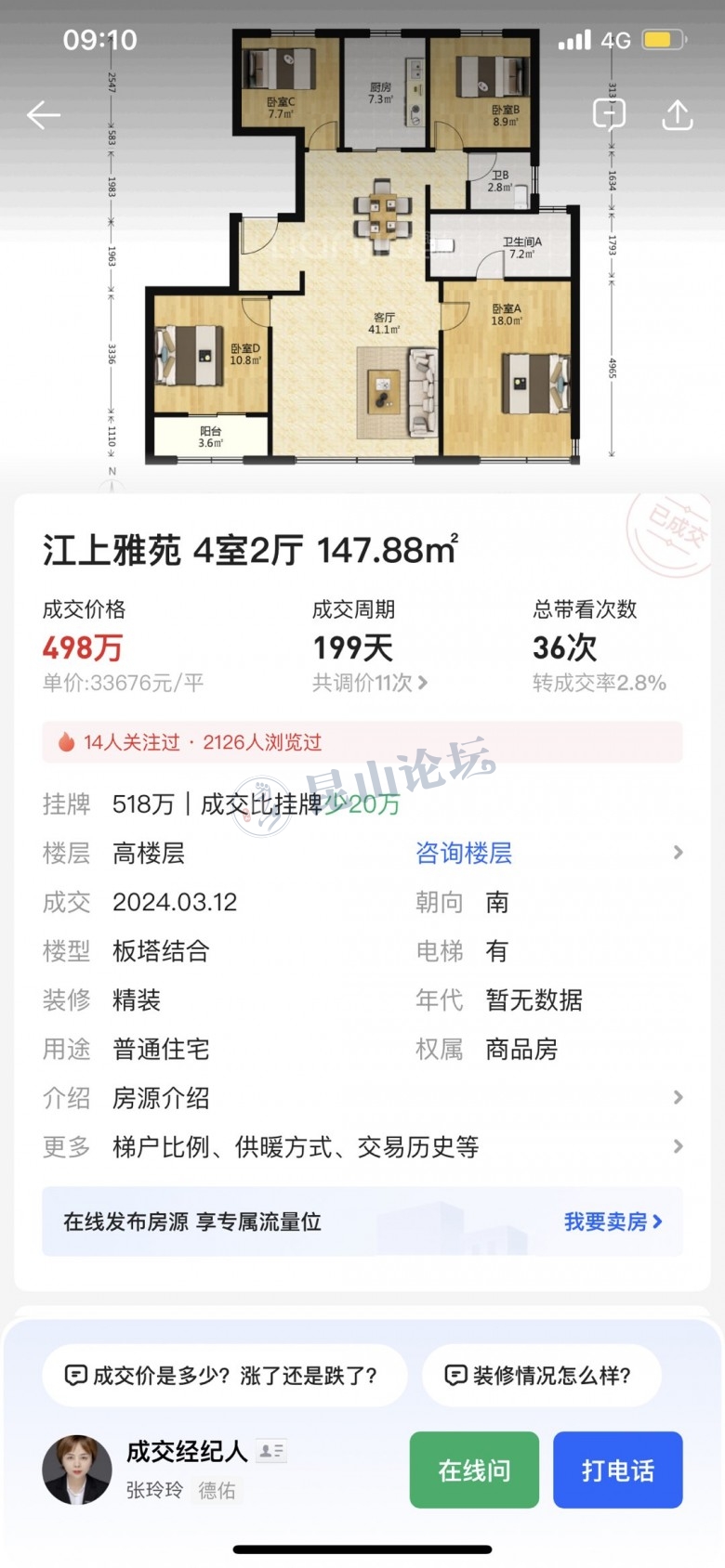Ask 装修情况怎么样？

542,1375
